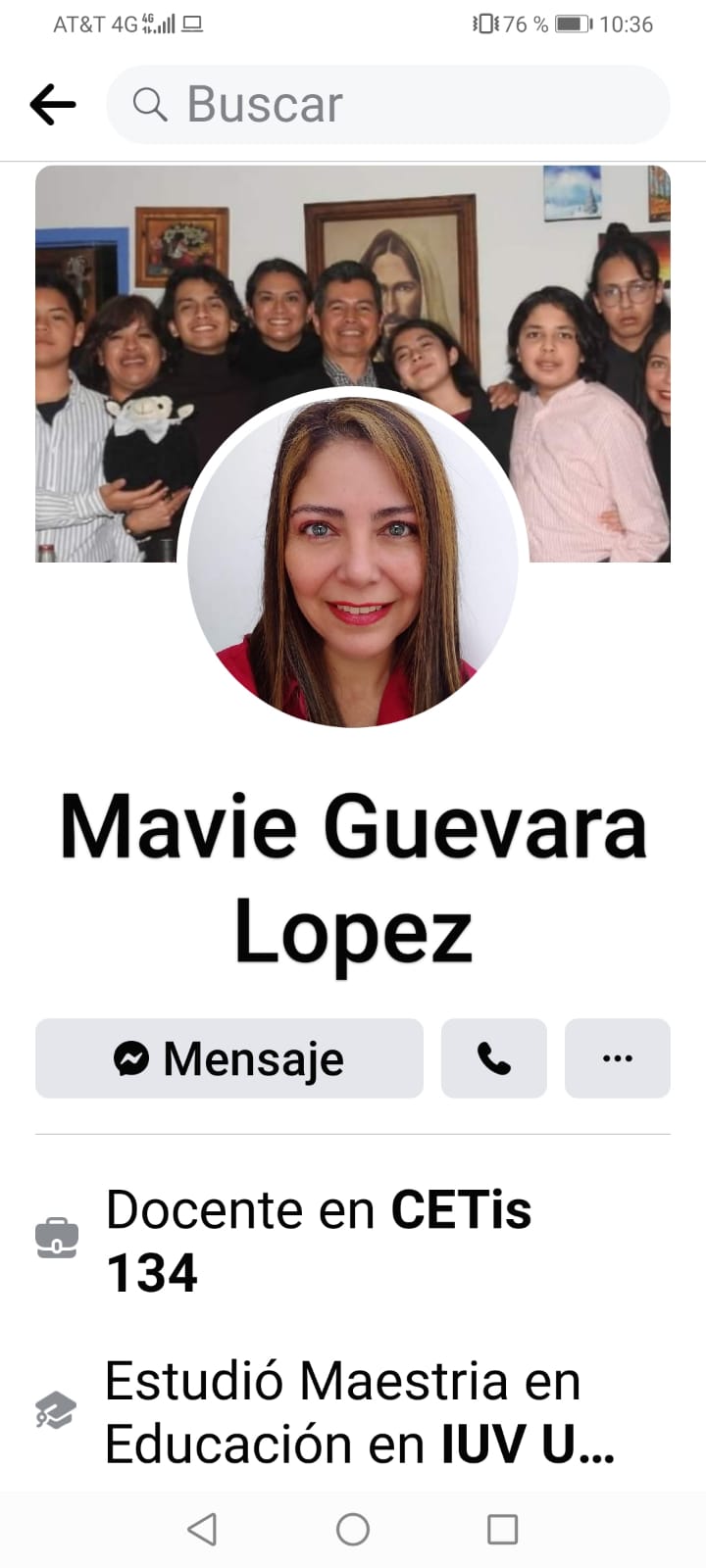Screen dimensions: 706x1568
Task: Open the profile picture
Action: (x=353, y=561)
